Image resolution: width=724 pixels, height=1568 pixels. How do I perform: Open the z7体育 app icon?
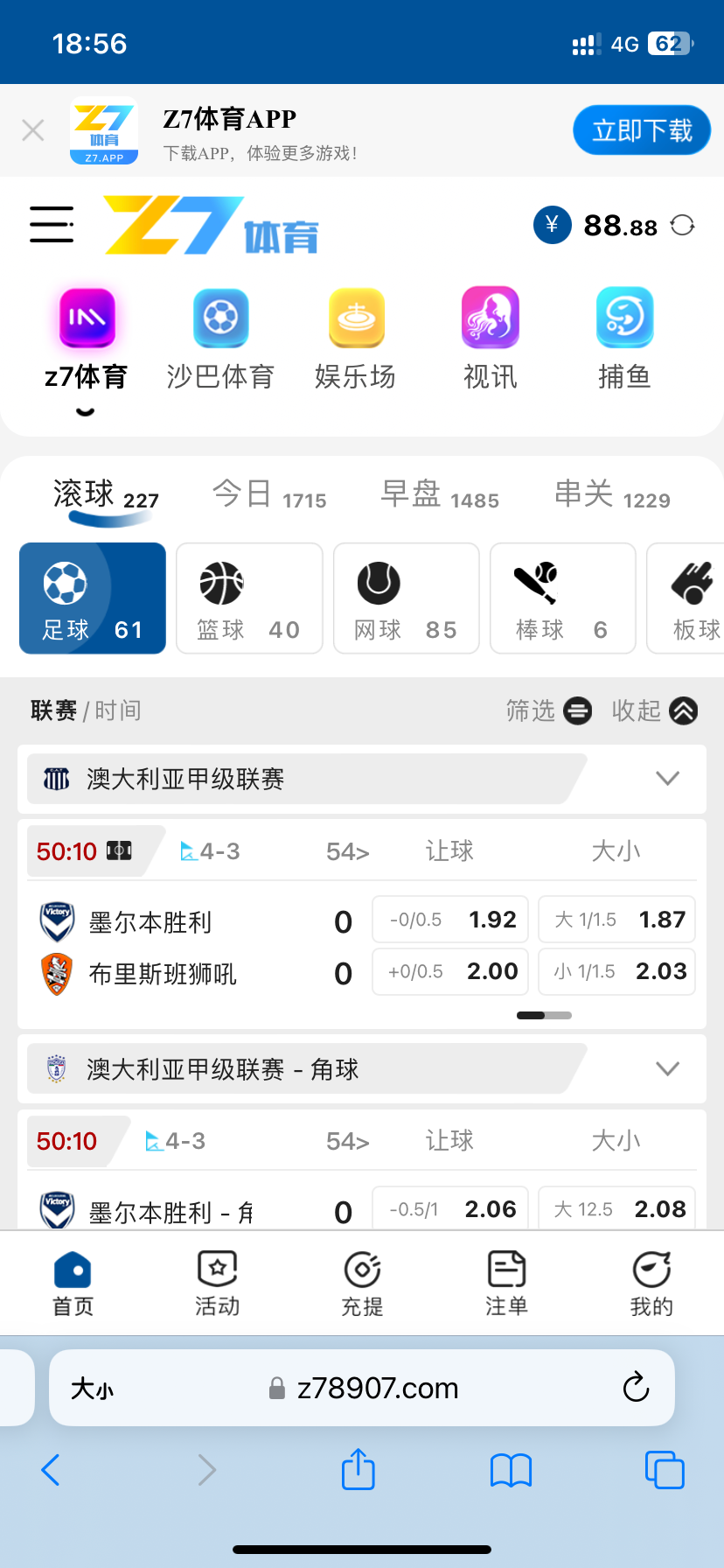click(87, 318)
